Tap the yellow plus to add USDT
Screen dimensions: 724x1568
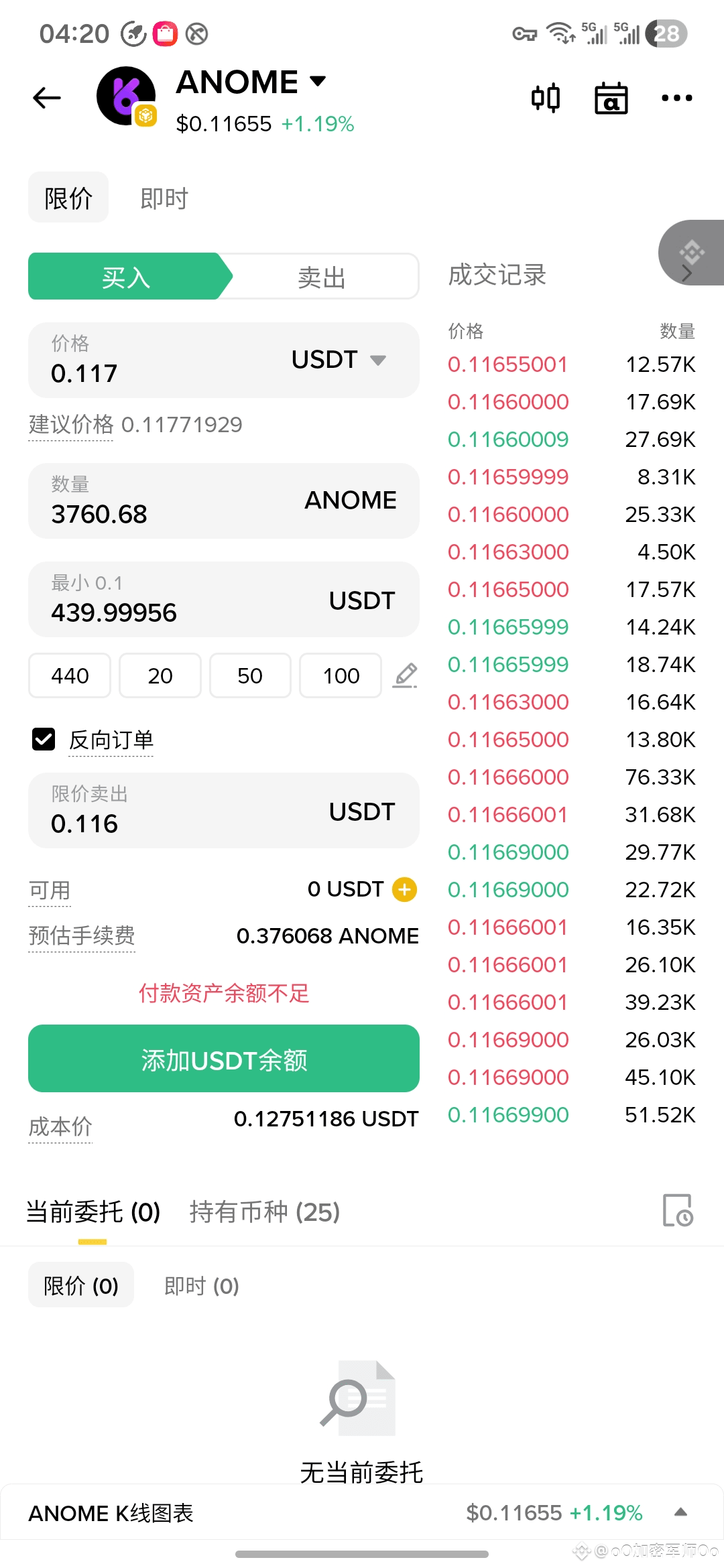404,889
